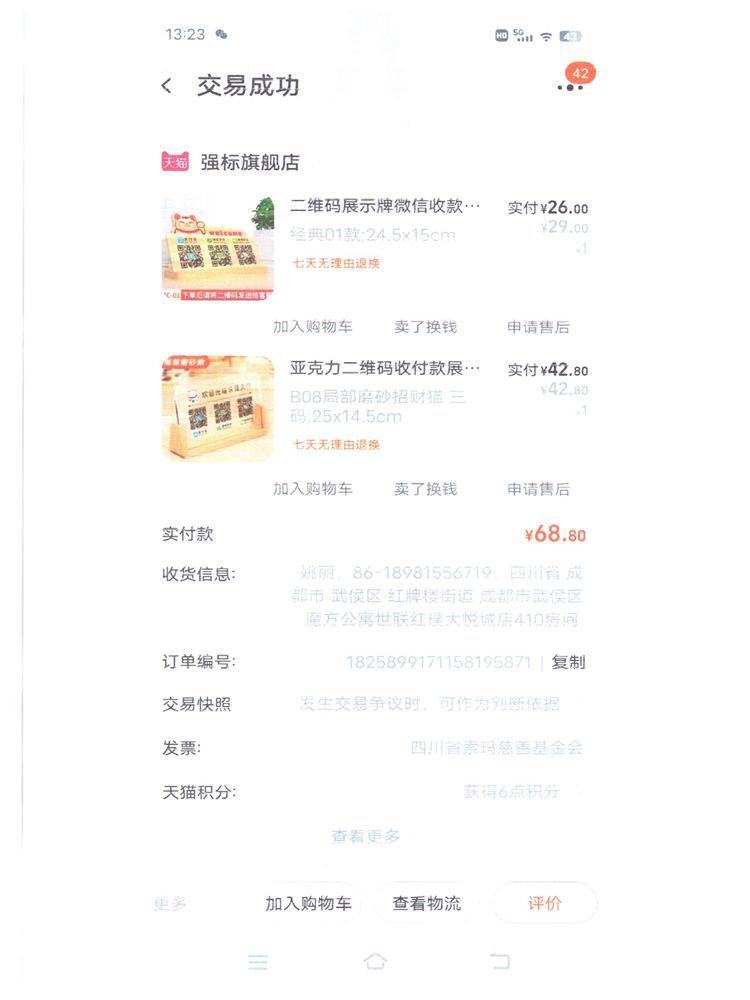Tap the bottom bar 加入购物车 button

click(308, 904)
